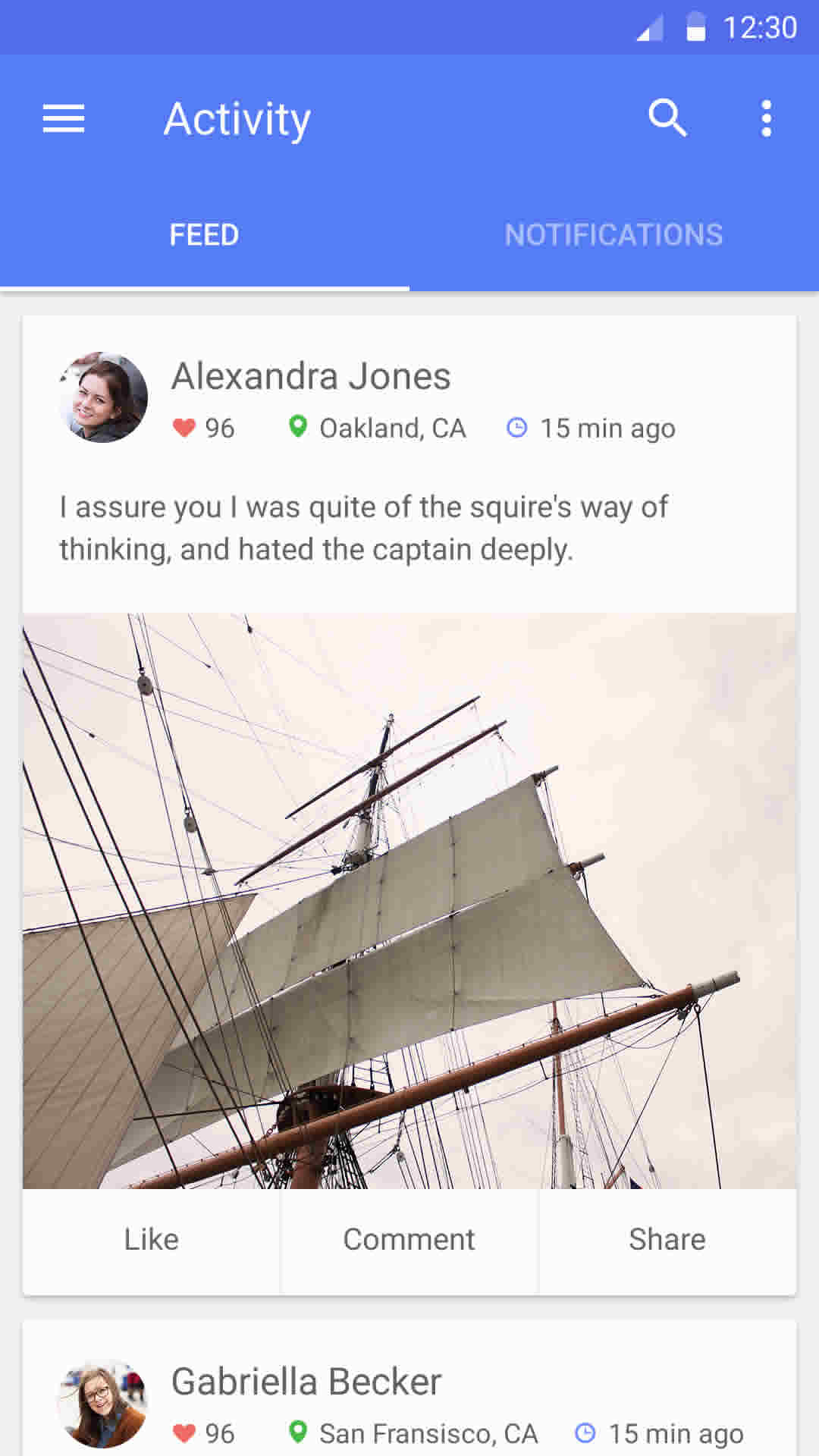Open the sailing ship photo in Alexandra's post
This screenshot has height=1456, width=819.
point(409,901)
